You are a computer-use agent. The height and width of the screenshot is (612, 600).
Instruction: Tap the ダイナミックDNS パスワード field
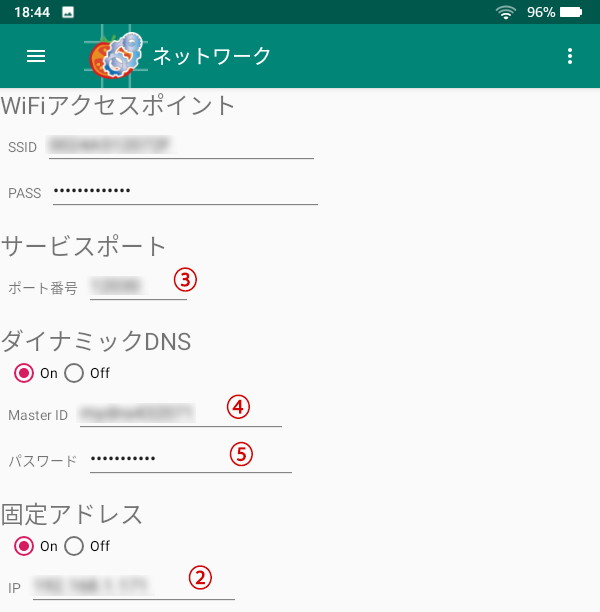click(188, 459)
